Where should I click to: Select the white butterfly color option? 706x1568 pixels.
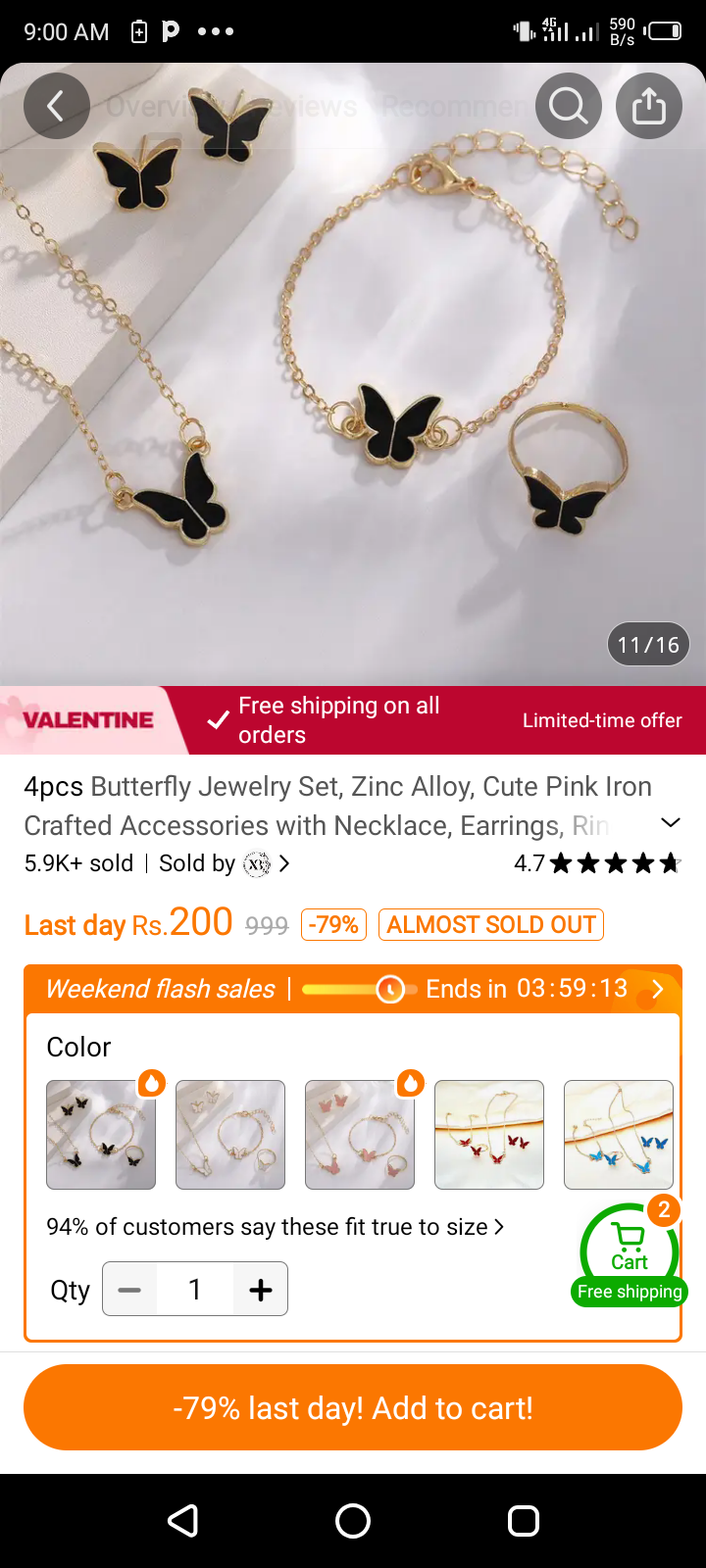[230, 1135]
